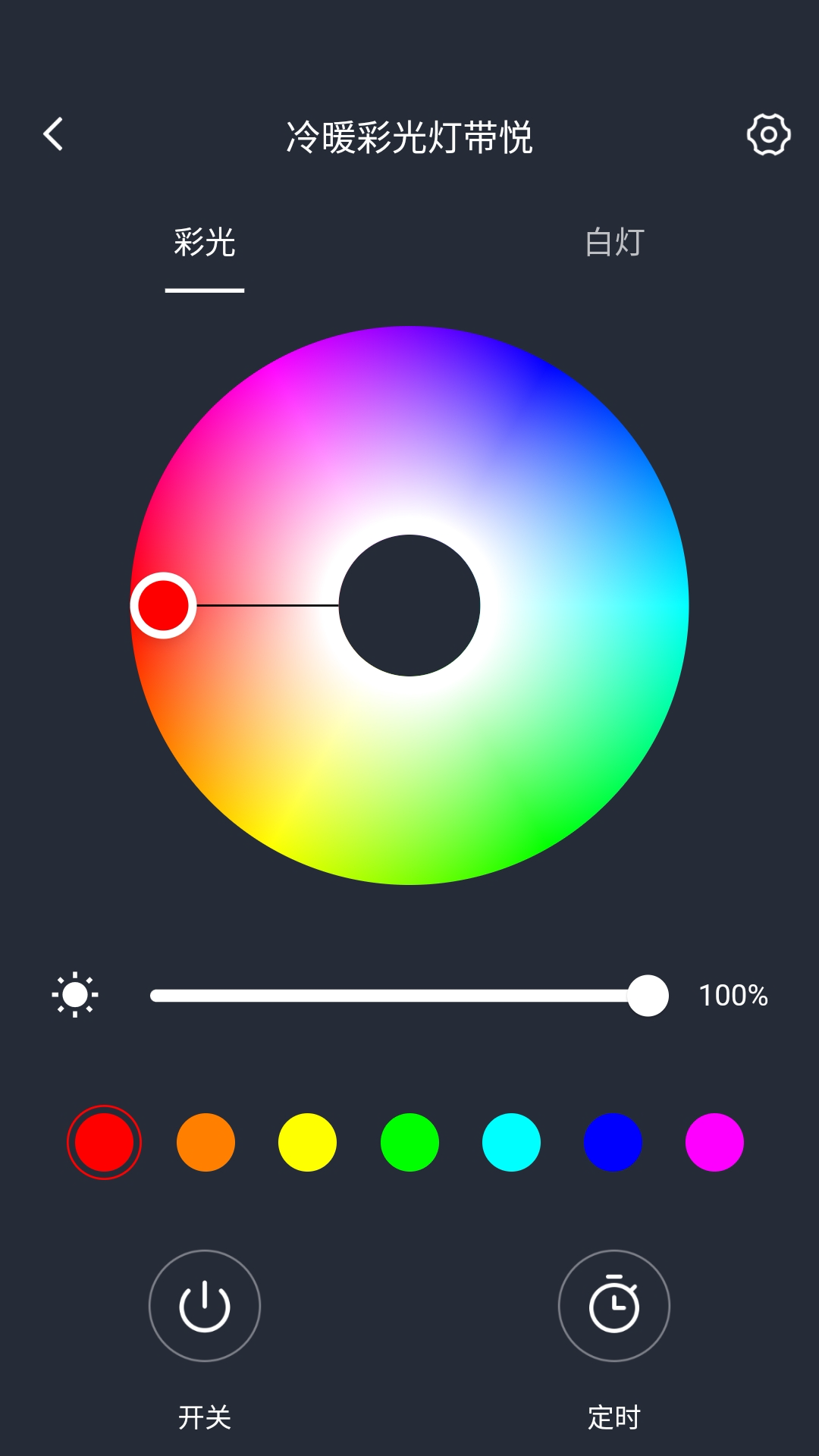Image resolution: width=819 pixels, height=1456 pixels.
Task: Set the magenta preset color
Action: (x=714, y=1142)
